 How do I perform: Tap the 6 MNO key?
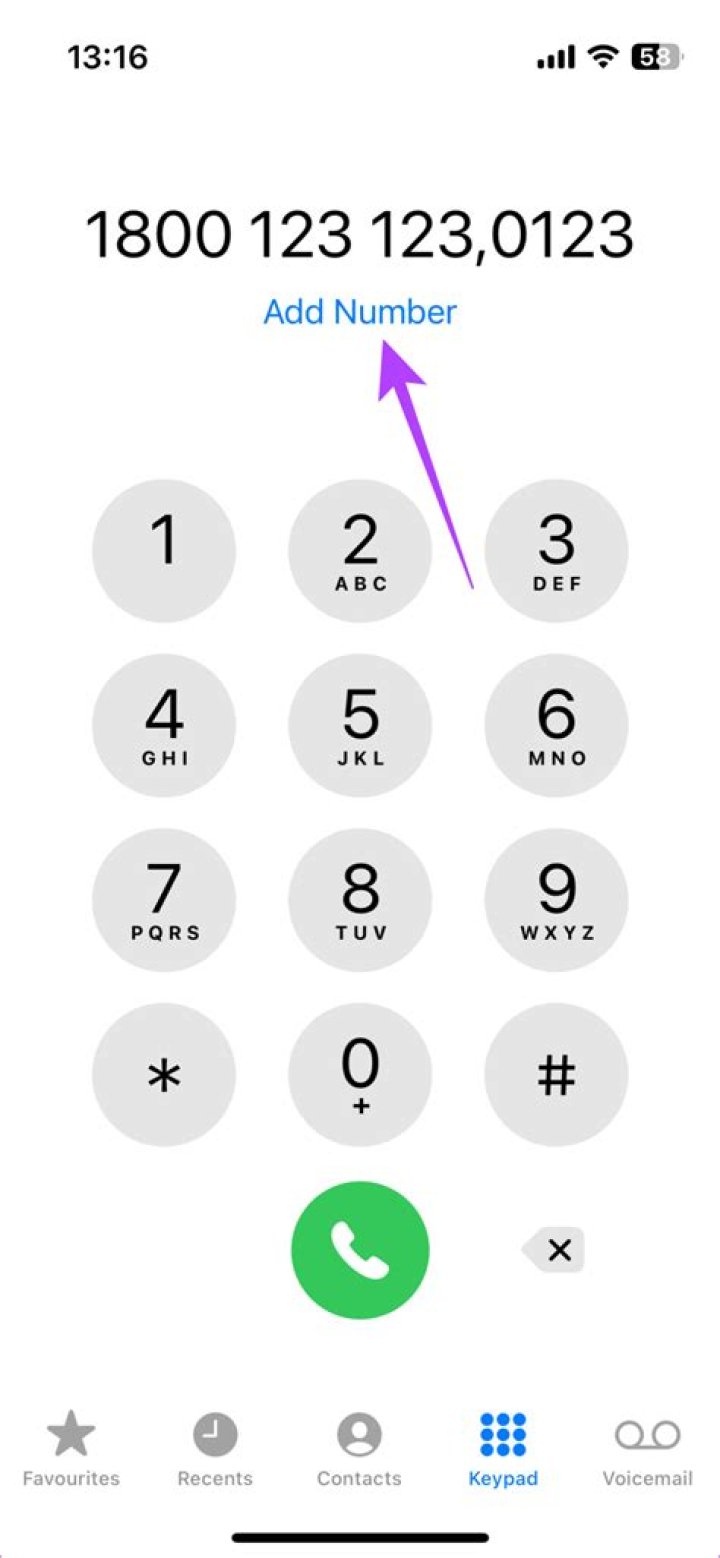pyautogui.click(x=556, y=725)
